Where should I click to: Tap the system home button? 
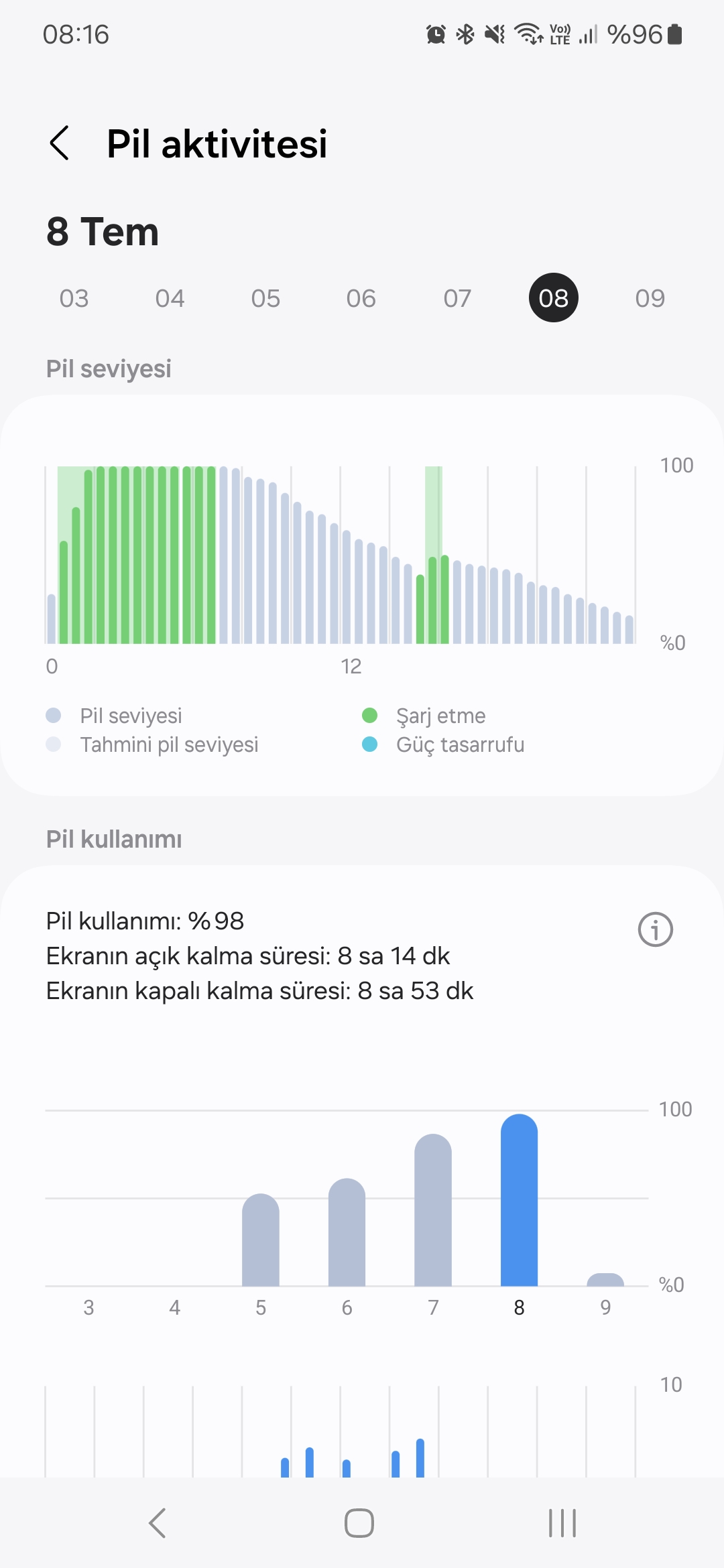tap(359, 1523)
